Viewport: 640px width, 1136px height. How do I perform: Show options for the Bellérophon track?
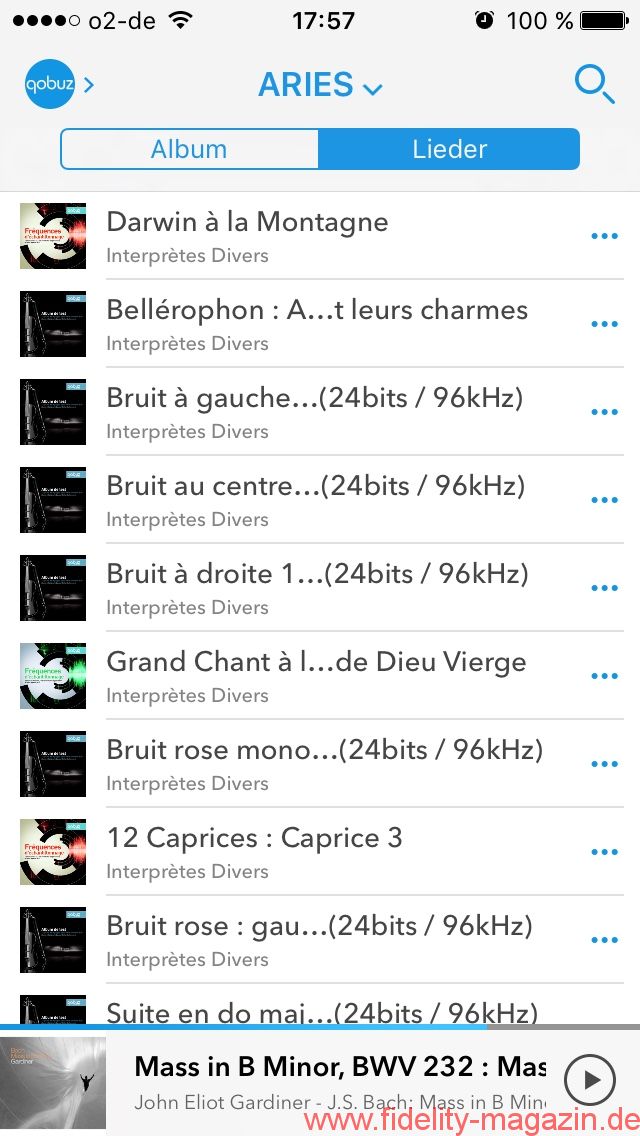point(604,324)
